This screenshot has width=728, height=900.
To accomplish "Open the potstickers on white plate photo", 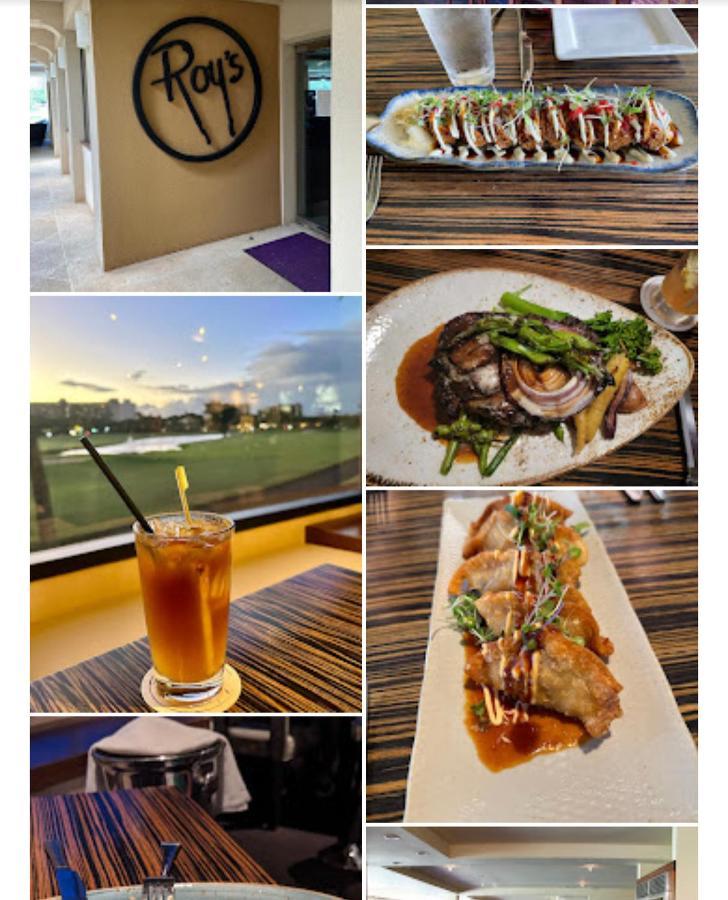I will [531, 655].
